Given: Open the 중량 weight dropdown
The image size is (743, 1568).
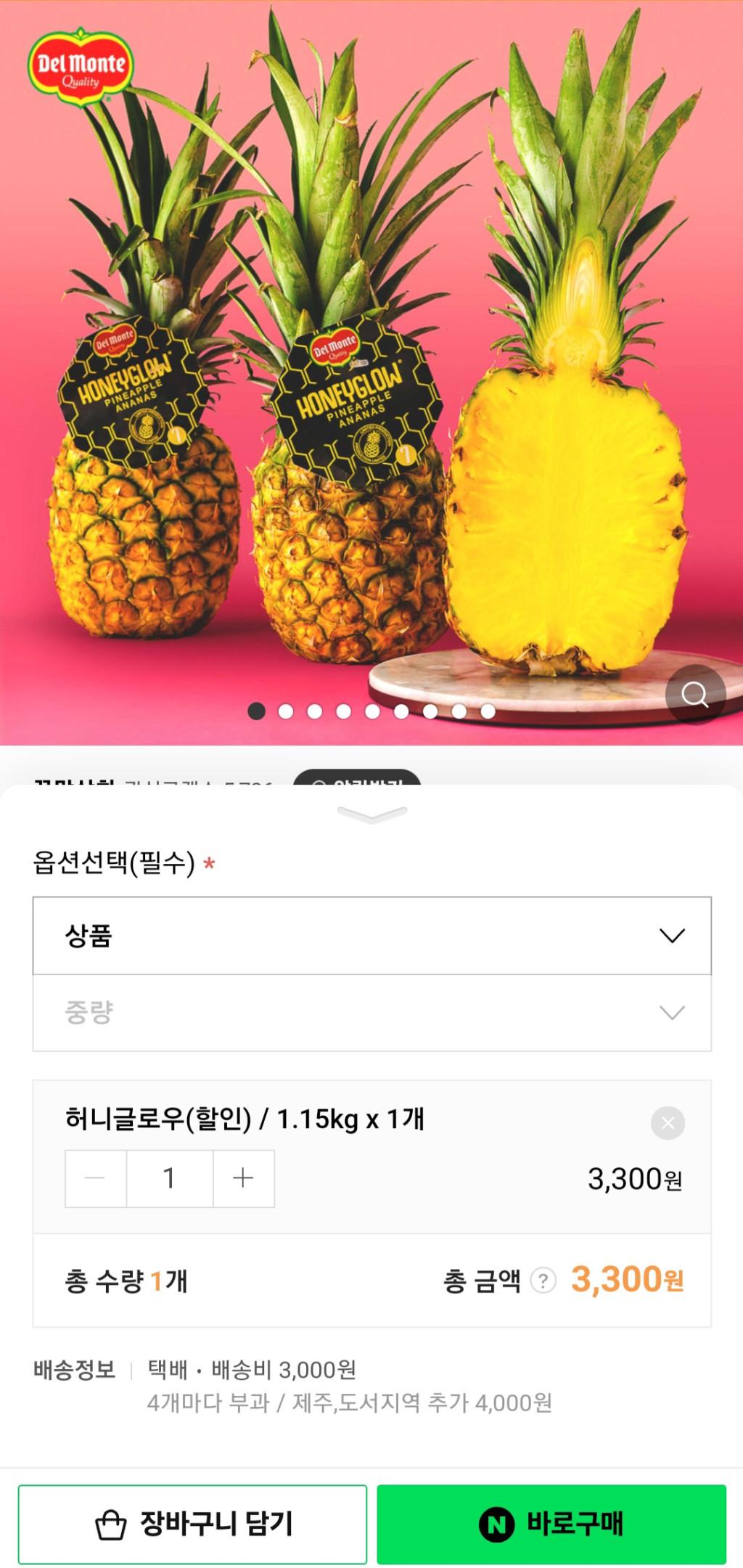Looking at the screenshot, I should 371,1013.
